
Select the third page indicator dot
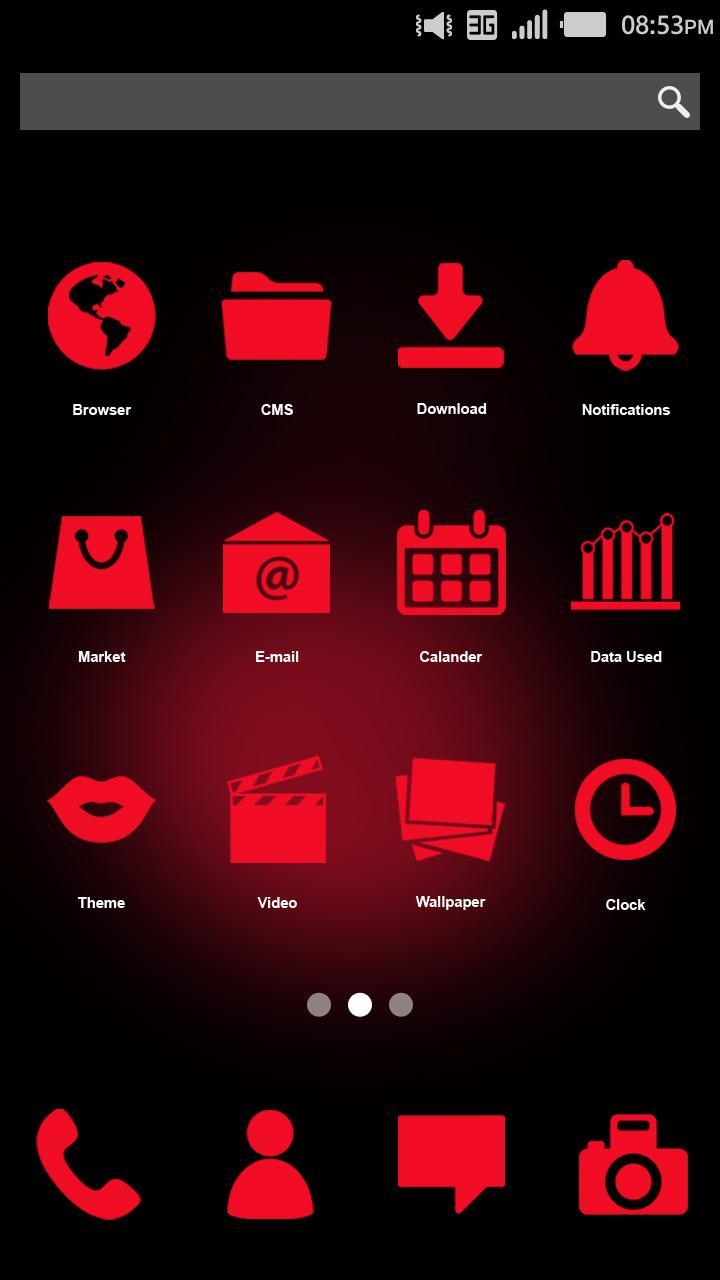coord(401,1004)
